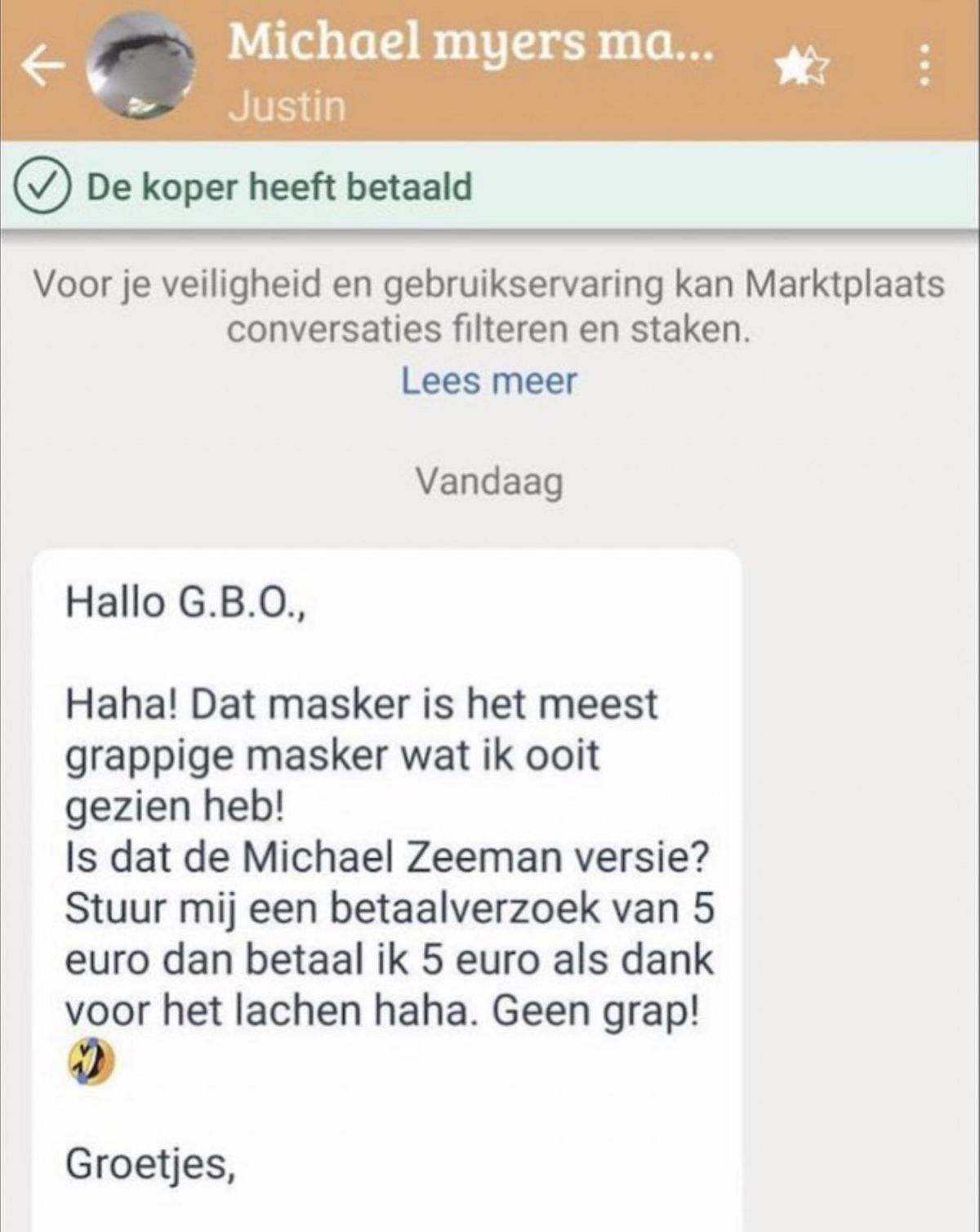
Task: Open the Michael myers listing title
Action: 470,41
